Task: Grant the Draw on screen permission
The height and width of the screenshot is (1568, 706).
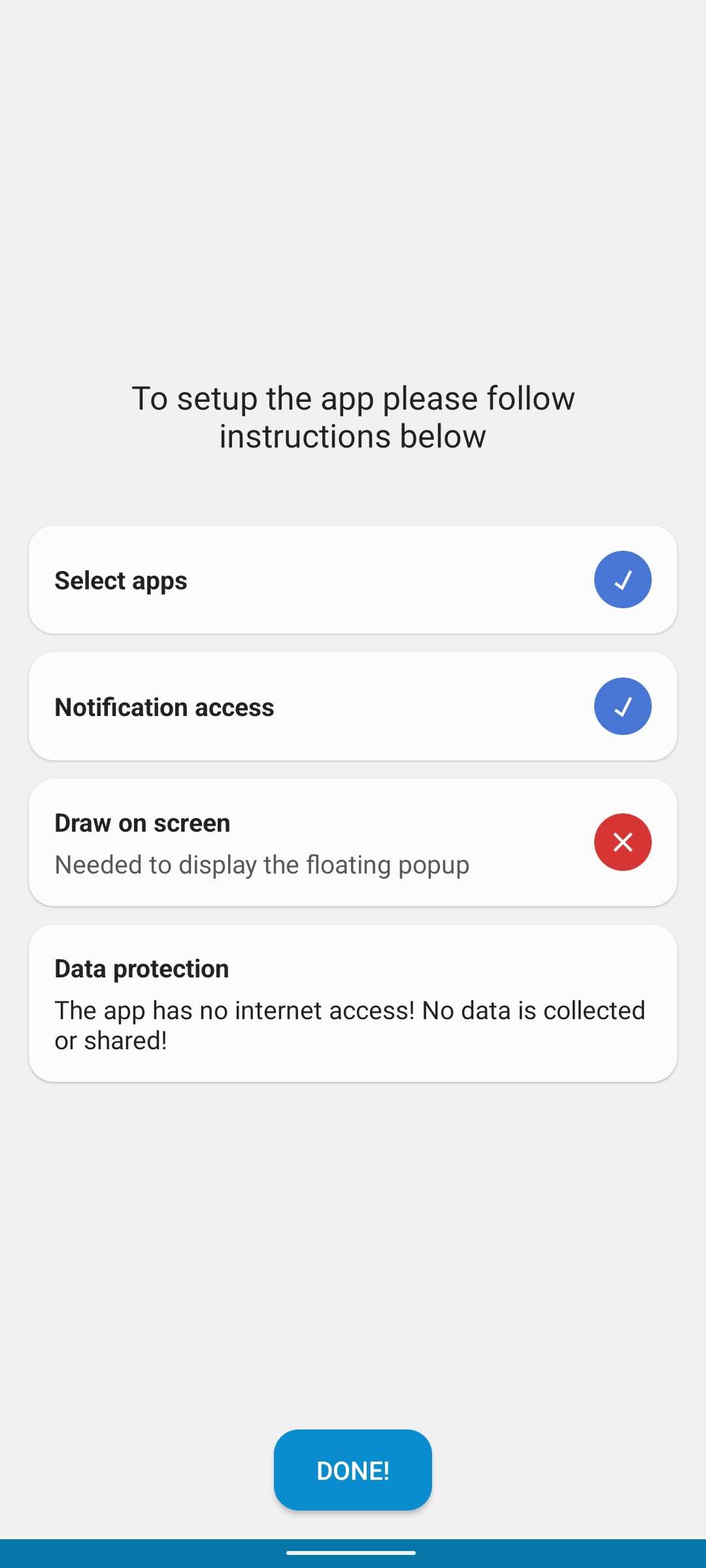Action: pos(353,842)
